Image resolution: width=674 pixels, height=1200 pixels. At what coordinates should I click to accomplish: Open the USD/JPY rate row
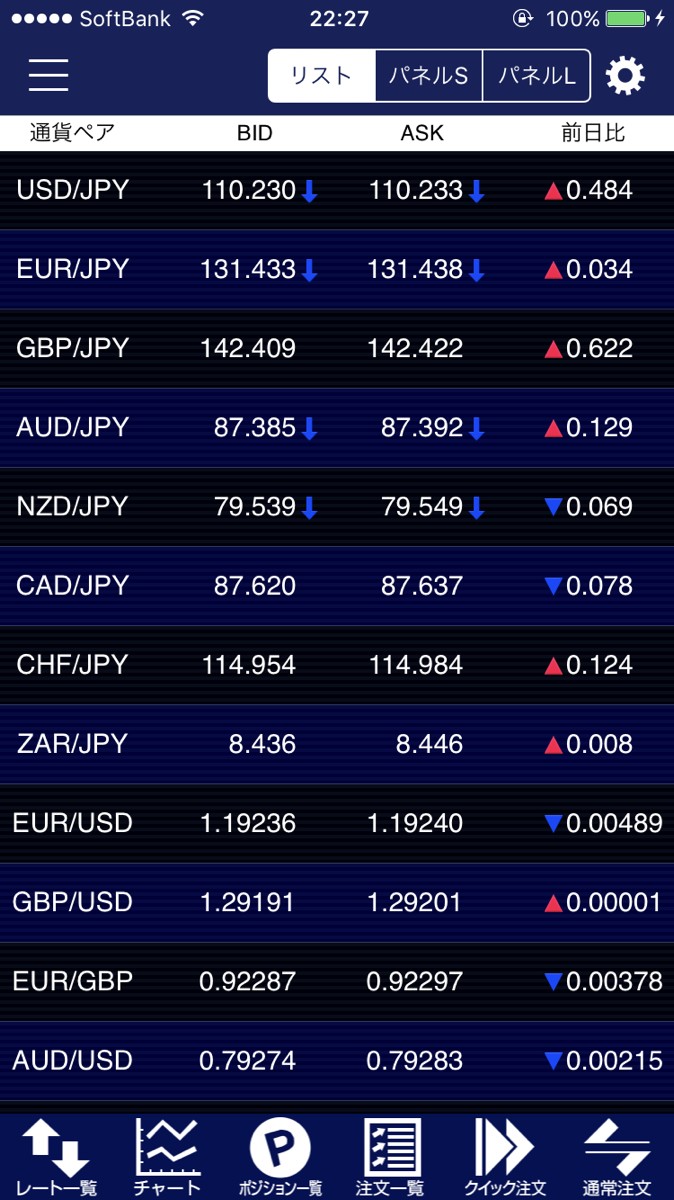(x=337, y=190)
